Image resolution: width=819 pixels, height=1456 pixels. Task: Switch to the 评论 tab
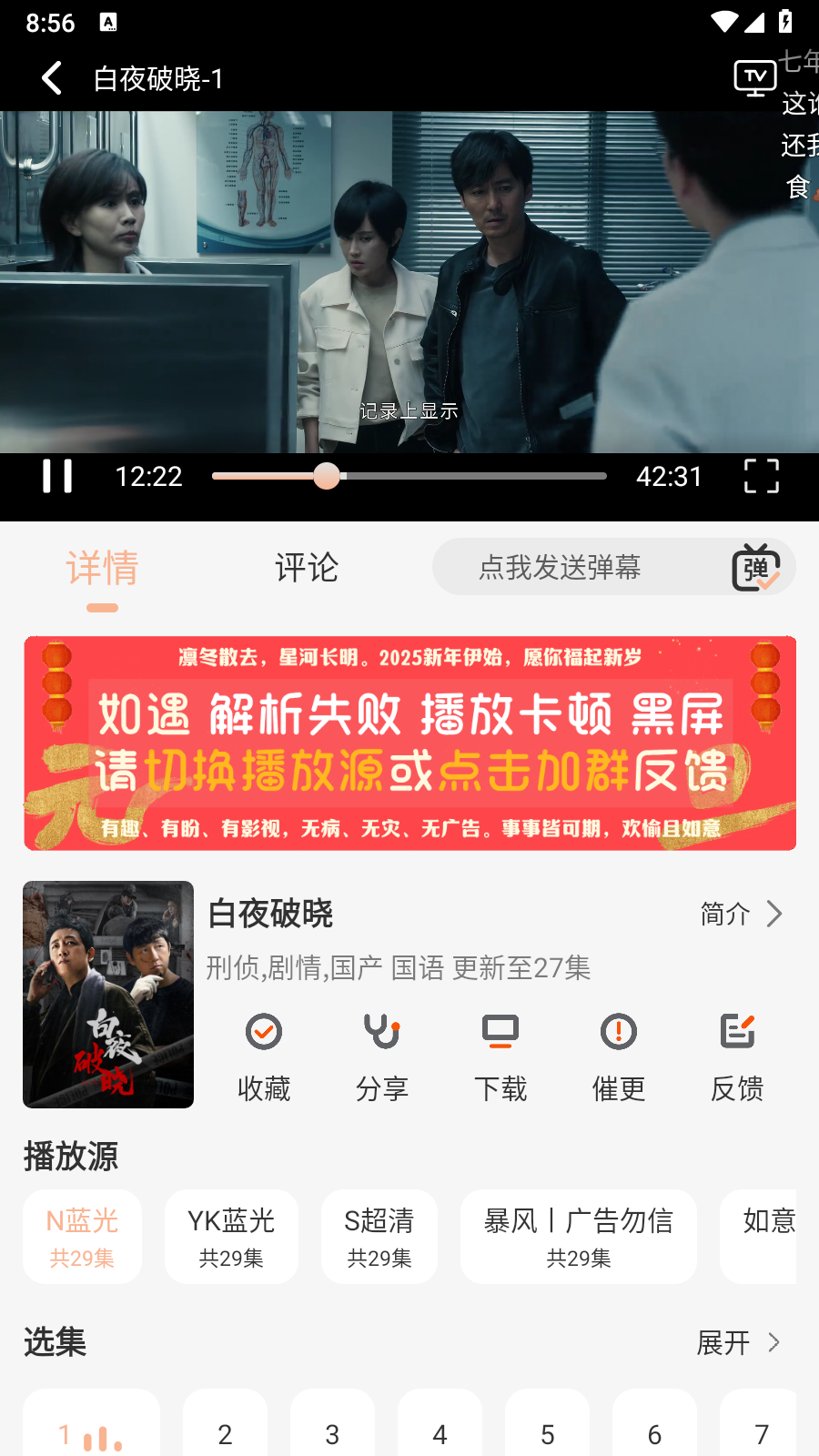pos(307,568)
